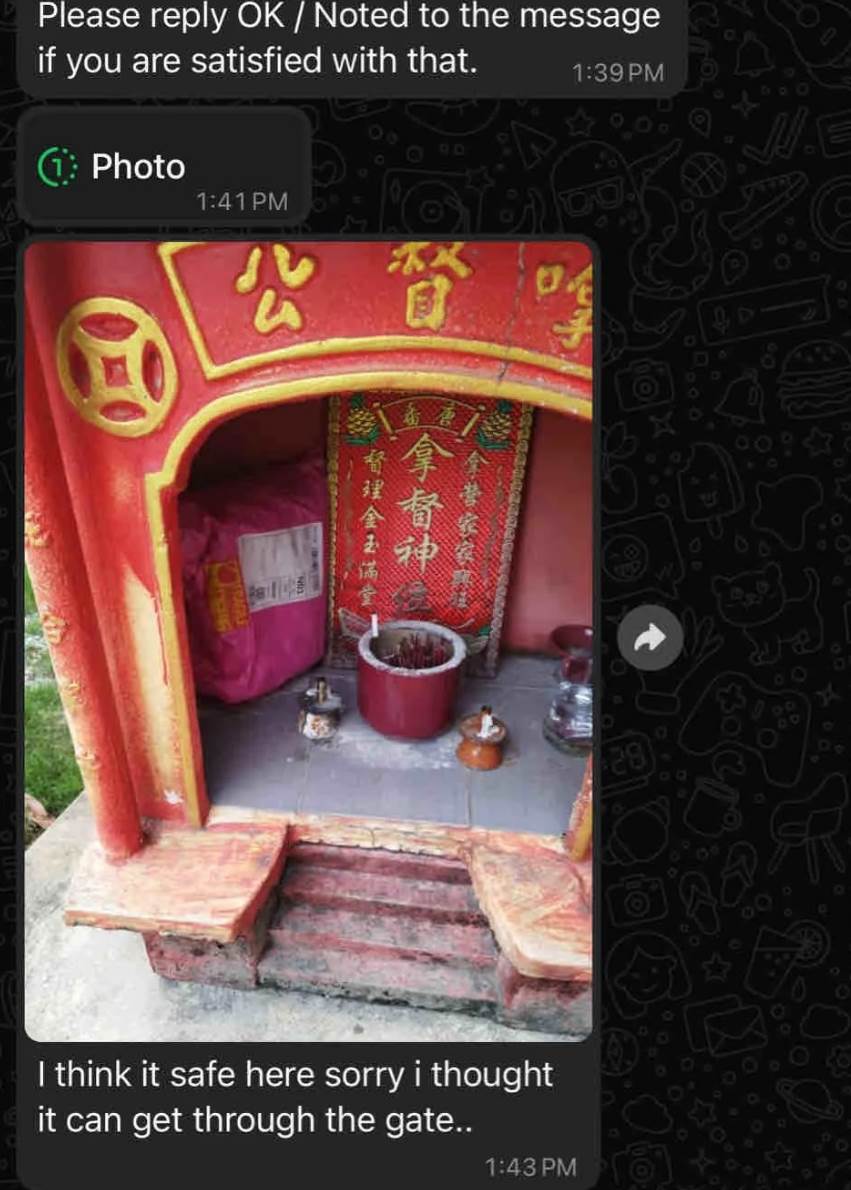The height and width of the screenshot is (1190, 851).
Task: Forward the photo using the arrow icon
Action: click(x=650, y=636)
